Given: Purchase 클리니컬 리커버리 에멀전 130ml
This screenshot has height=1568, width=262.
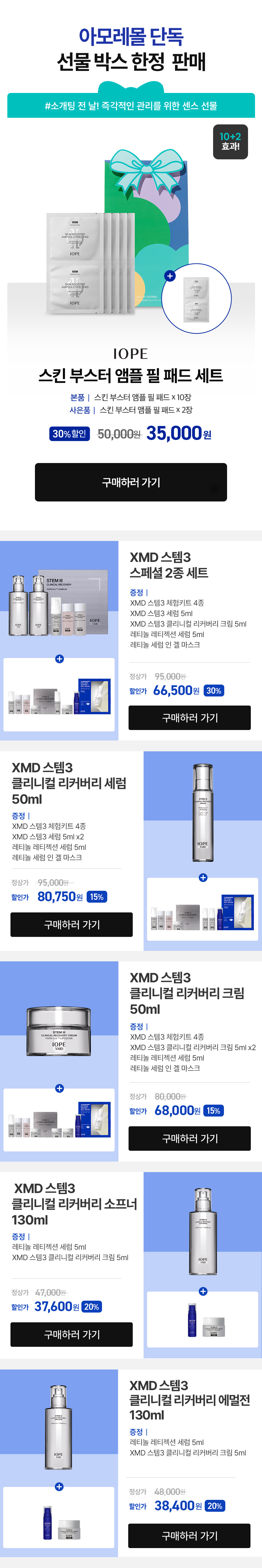Looking at the screenshot, I should pyautogui.click(x=189, y=1535).
